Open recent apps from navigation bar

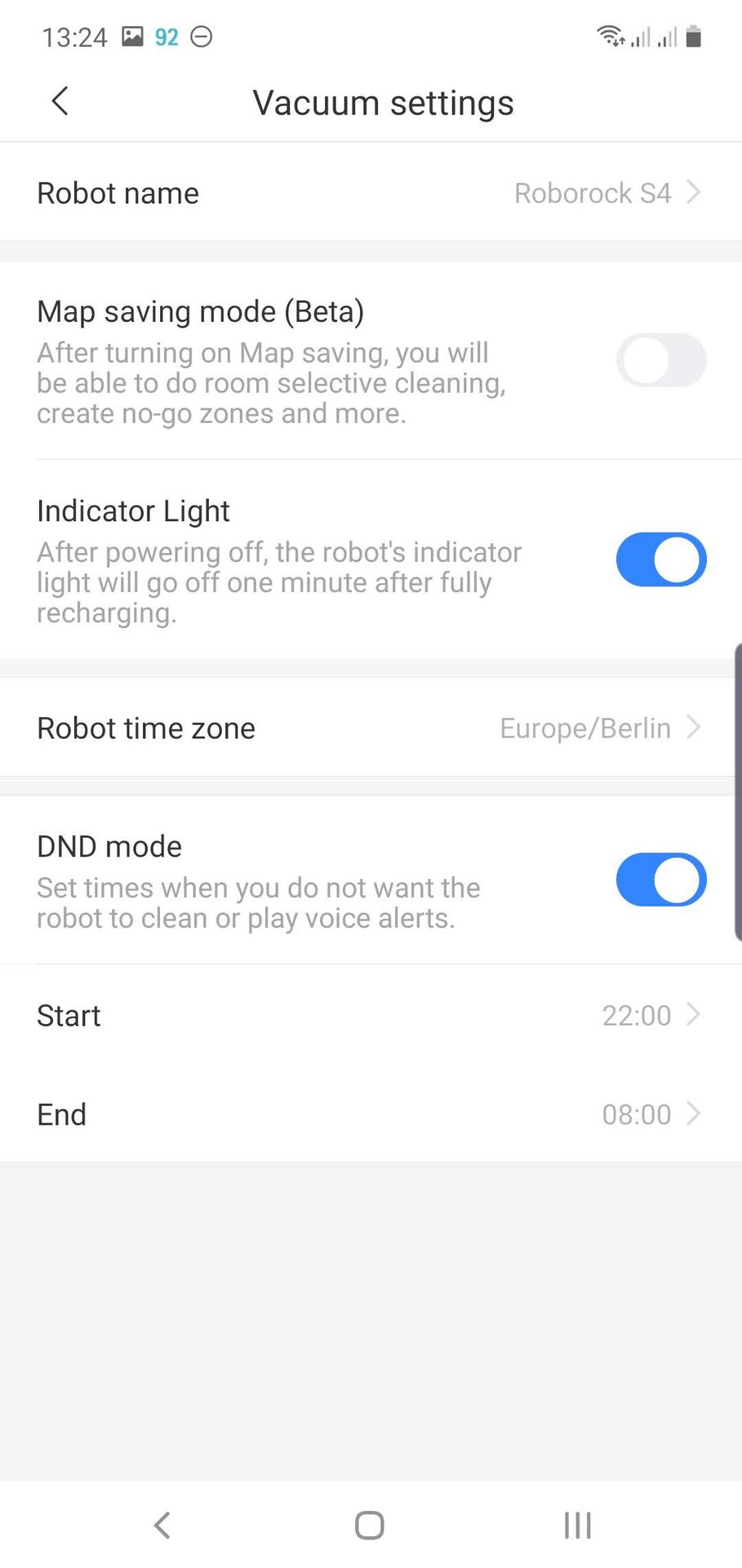pos(577,1525)
